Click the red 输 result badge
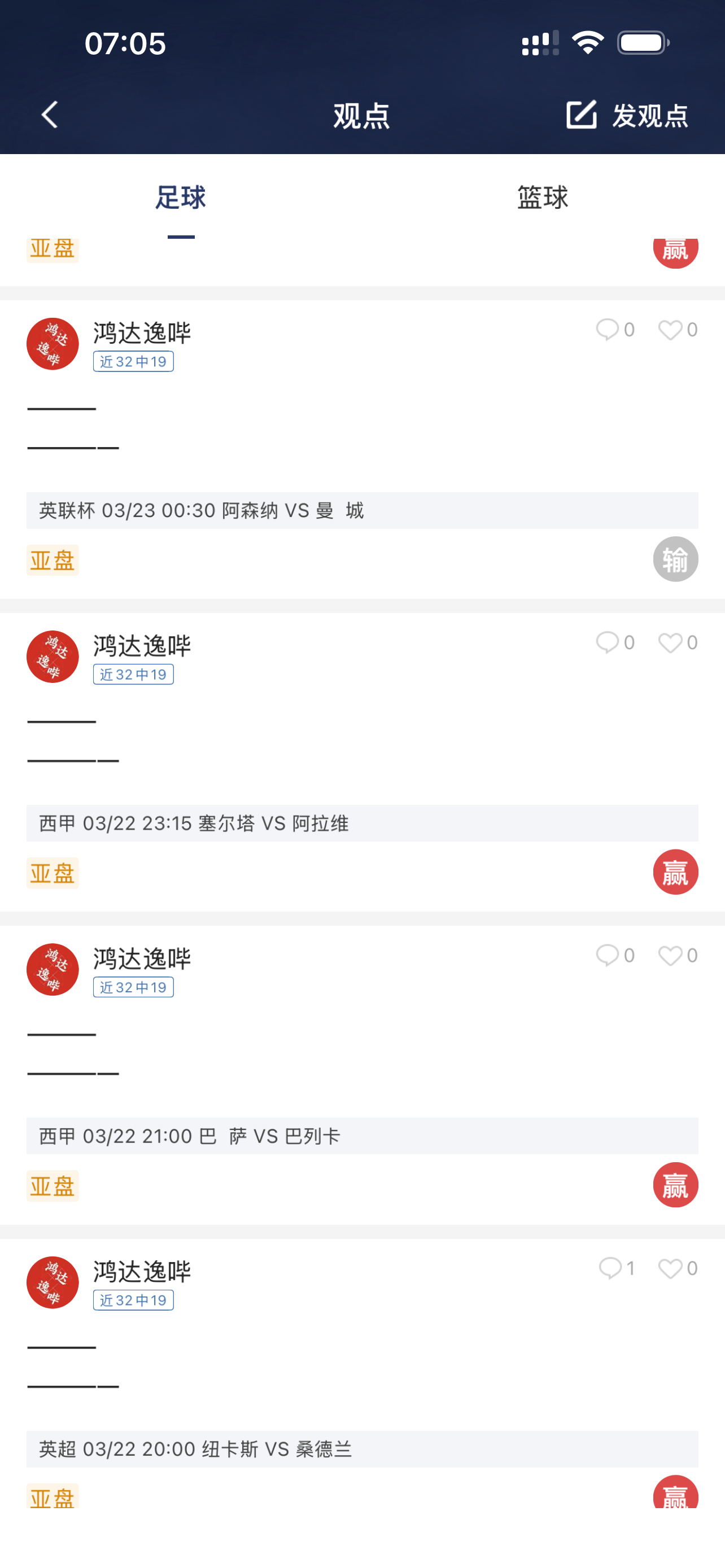This screenshot has width=725, height=1568. [x=675, y=558]
